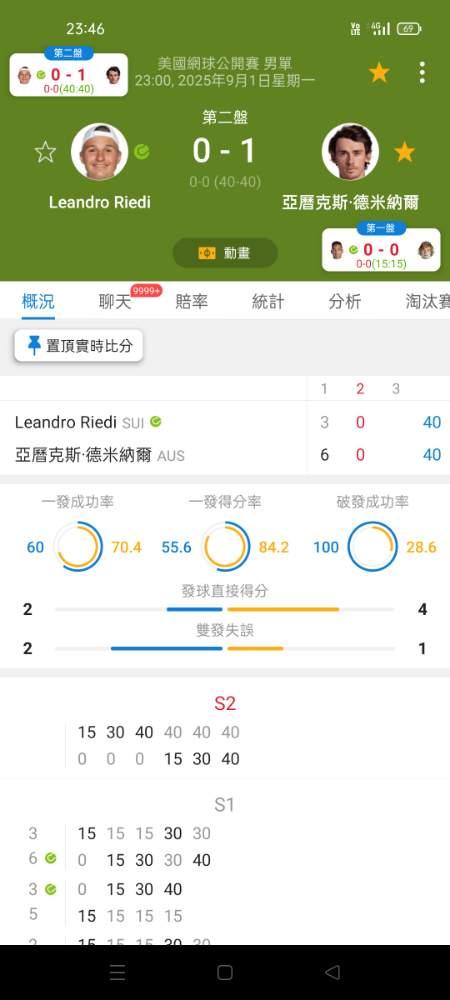Switch to the 聊天 tab
This screenshot has width=450, height=1000.
[115, 301]
